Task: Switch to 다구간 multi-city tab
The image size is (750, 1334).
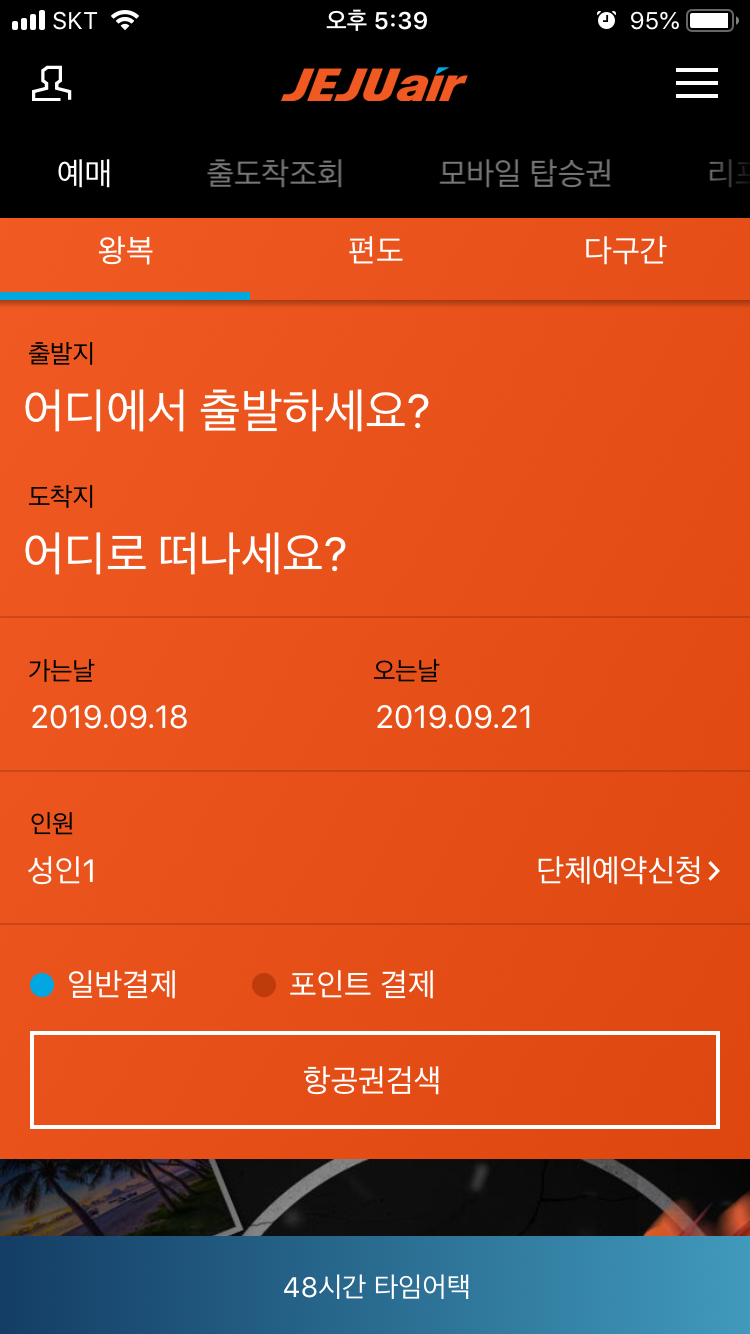Action: (x=625, y=250)
